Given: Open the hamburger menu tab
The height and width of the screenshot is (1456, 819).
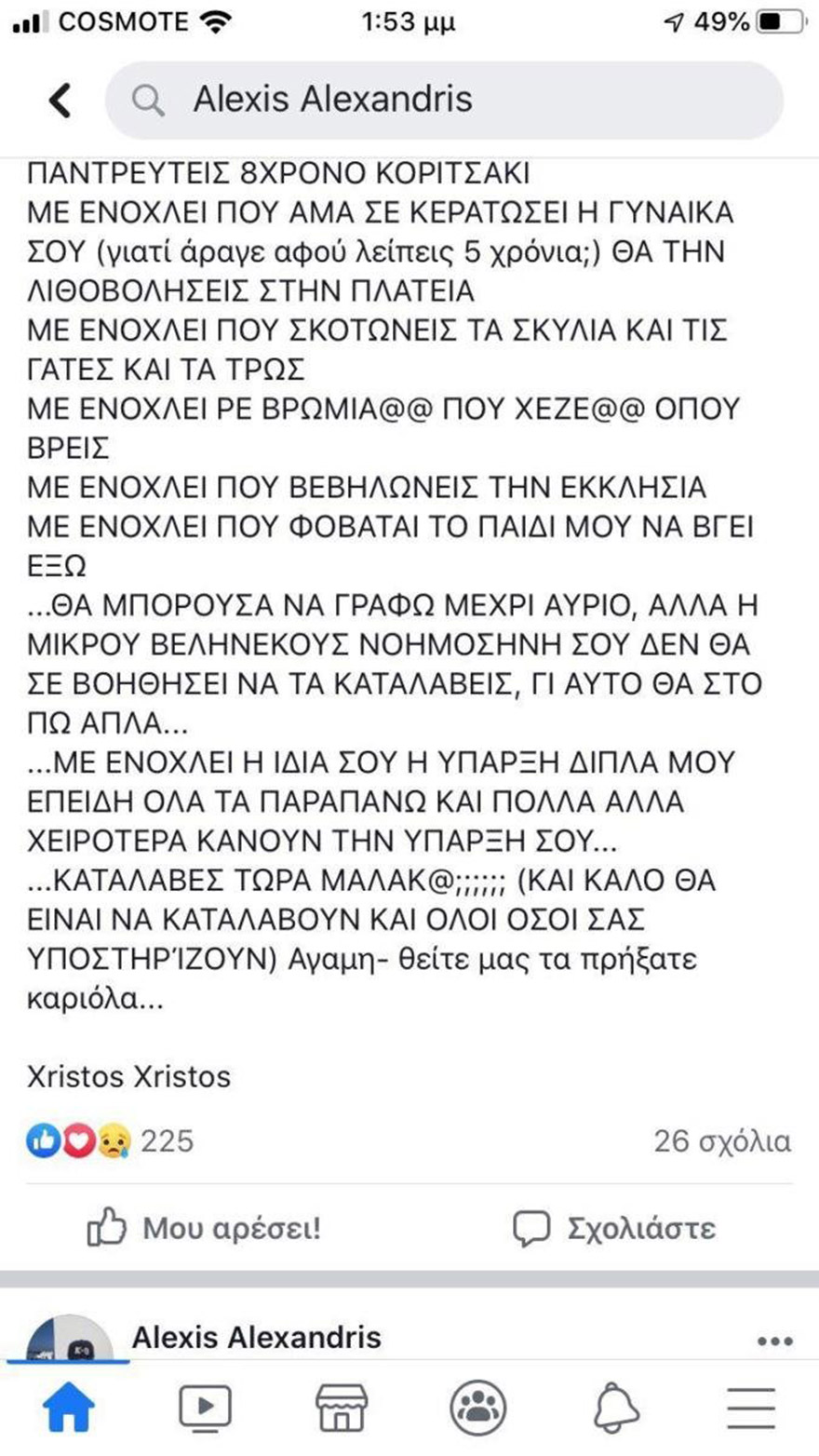Looking at the screenshot, I should pos(751,1407).
